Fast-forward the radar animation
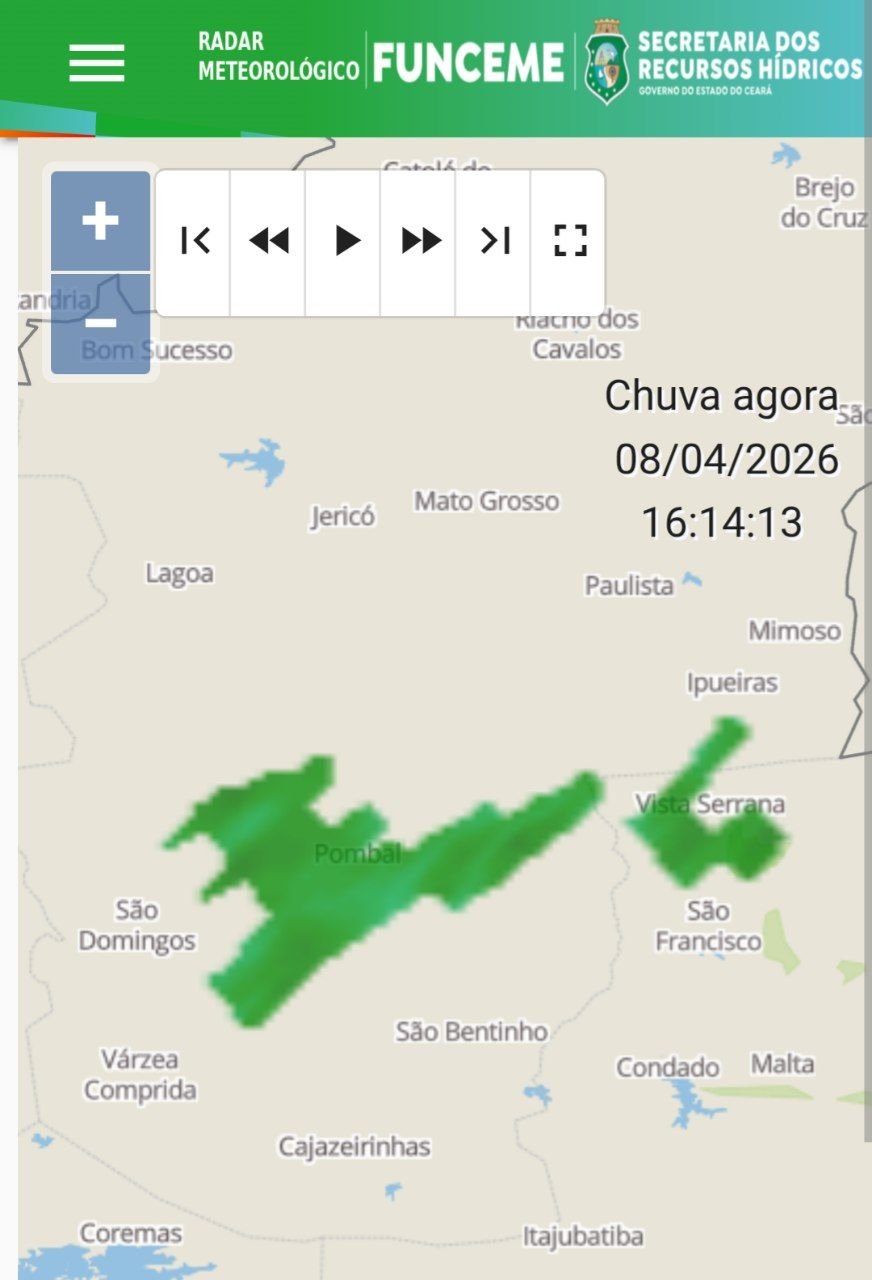Image resolution: width=872 pixels, height=1280 pixels. point(420,241)
